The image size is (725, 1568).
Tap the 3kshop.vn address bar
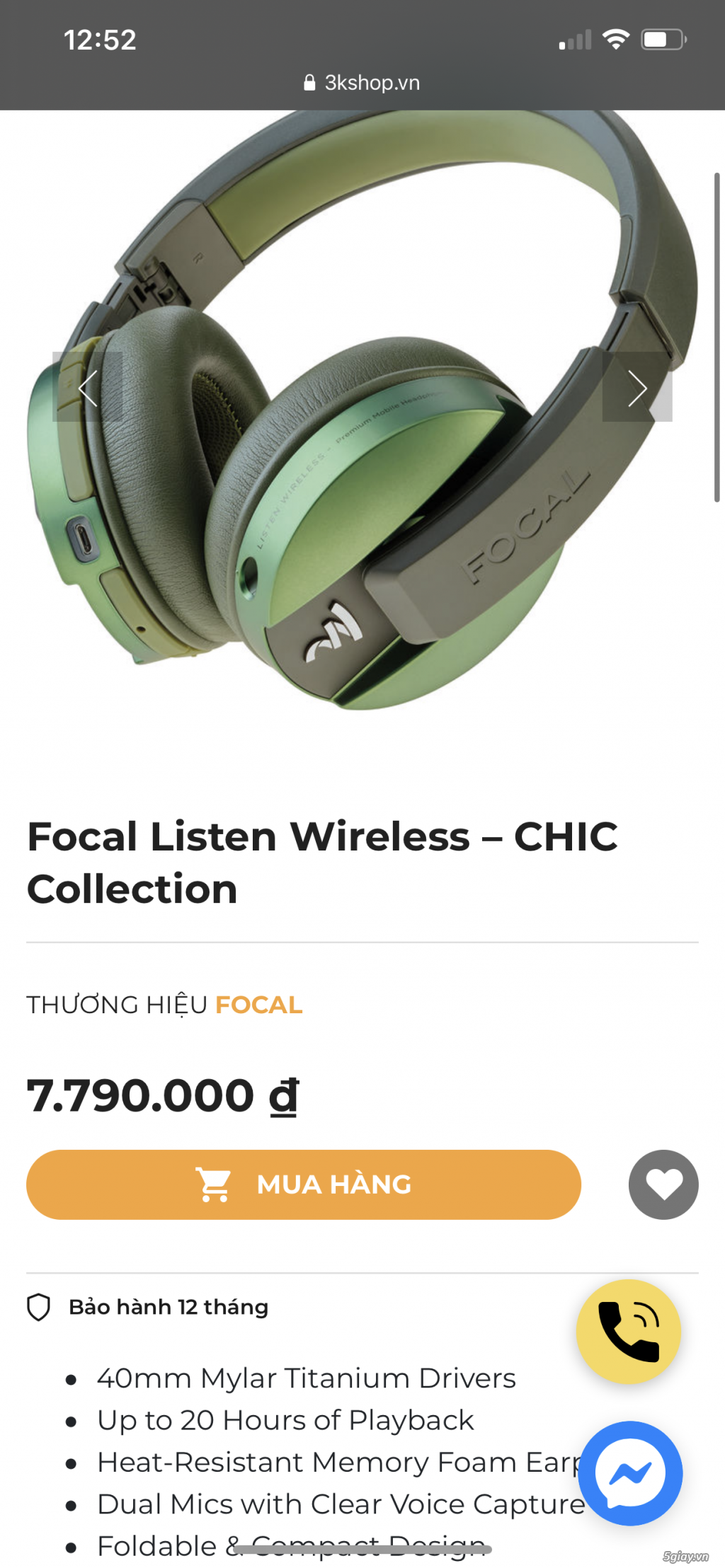click(362, 83)
